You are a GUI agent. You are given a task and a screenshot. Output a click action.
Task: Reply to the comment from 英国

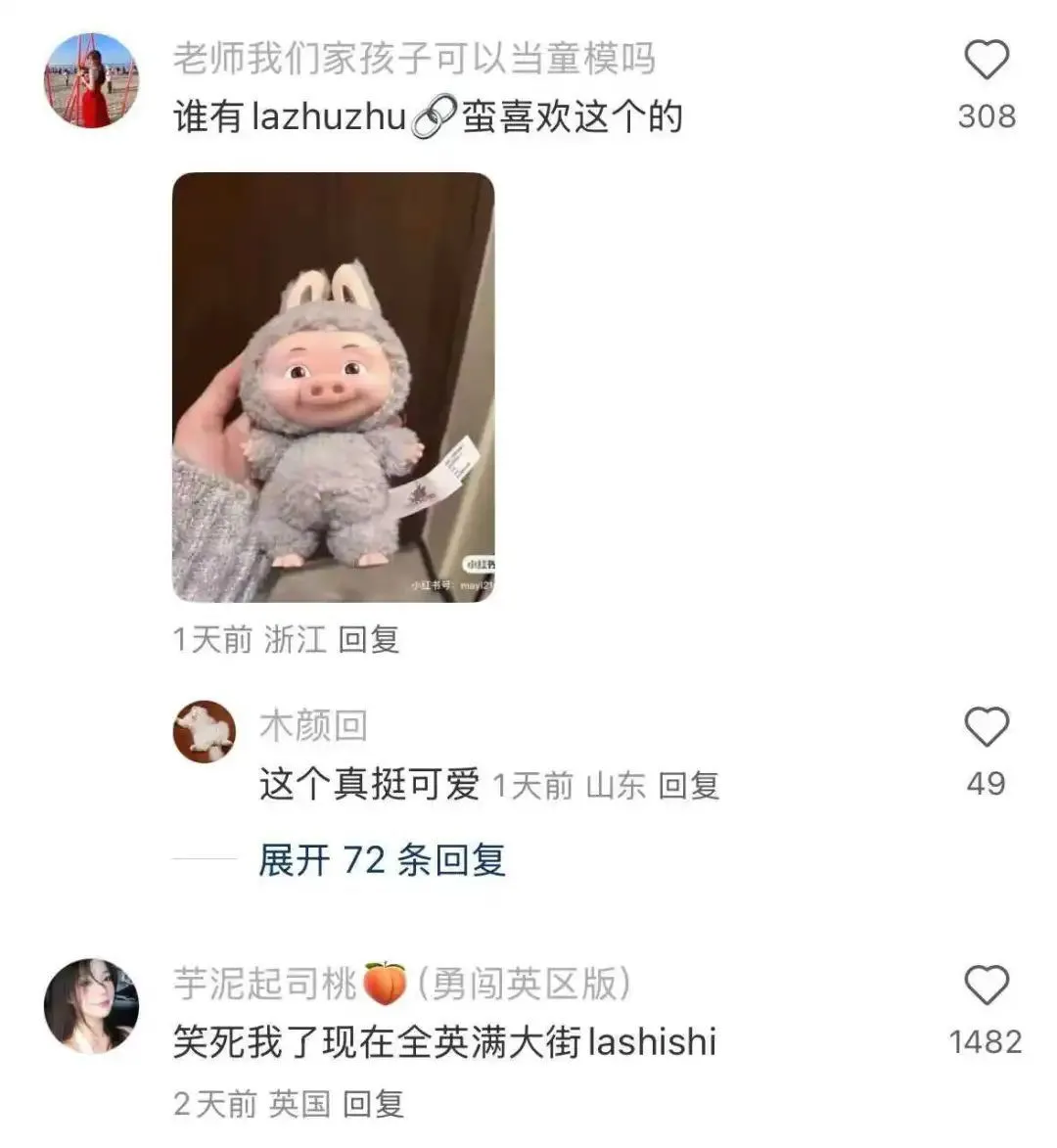(x=373, y=1105)
